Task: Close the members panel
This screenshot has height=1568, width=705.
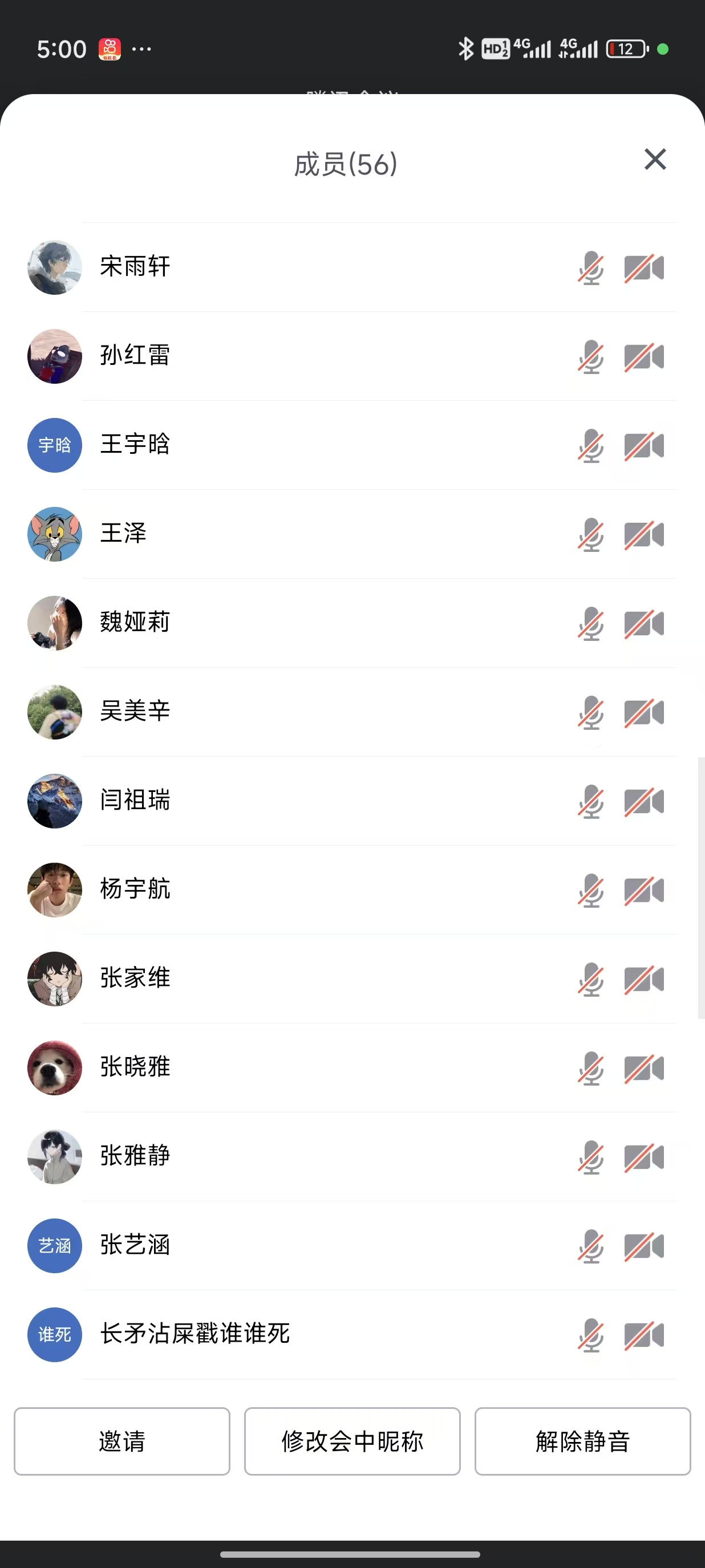Action: [655, 160]
